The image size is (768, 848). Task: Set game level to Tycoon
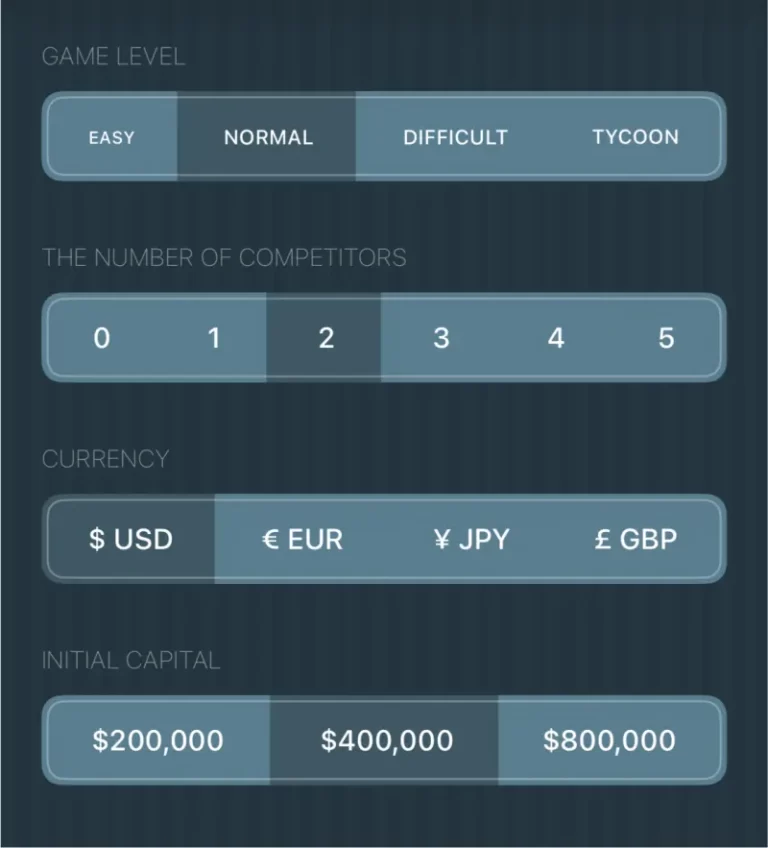coord(635,137)
